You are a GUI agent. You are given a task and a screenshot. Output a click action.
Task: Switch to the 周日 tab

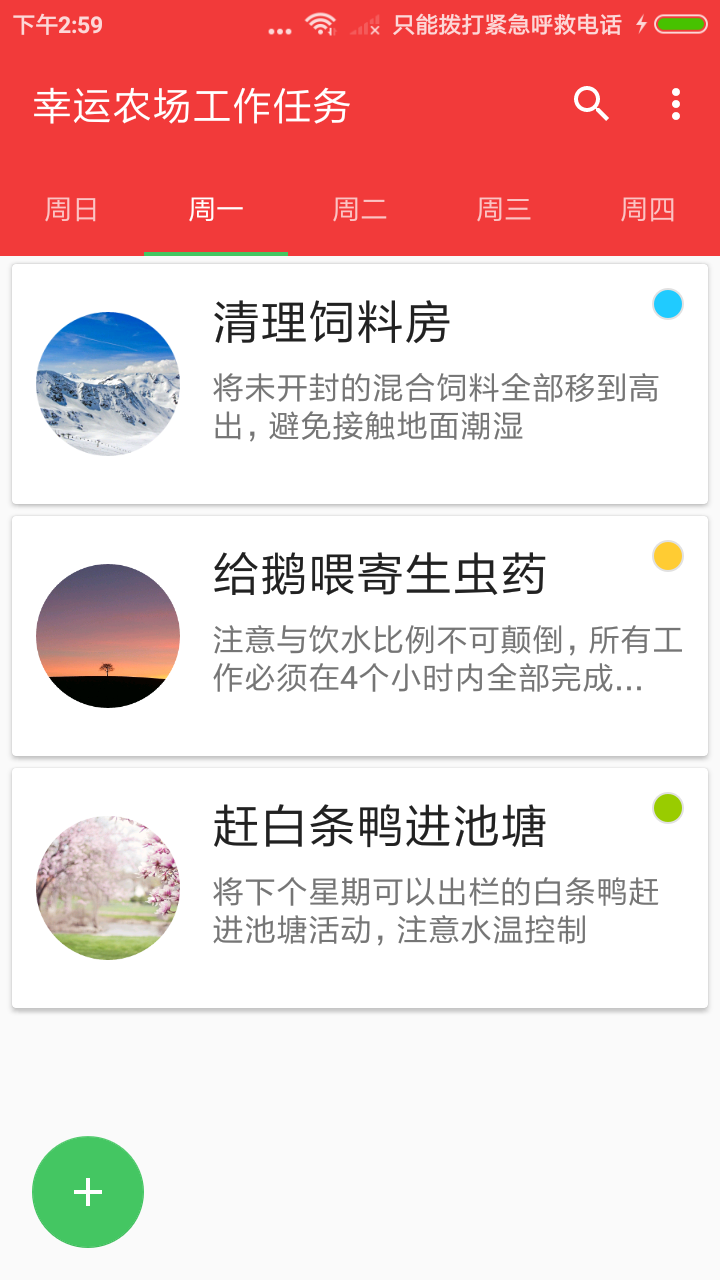pos(71,210)
